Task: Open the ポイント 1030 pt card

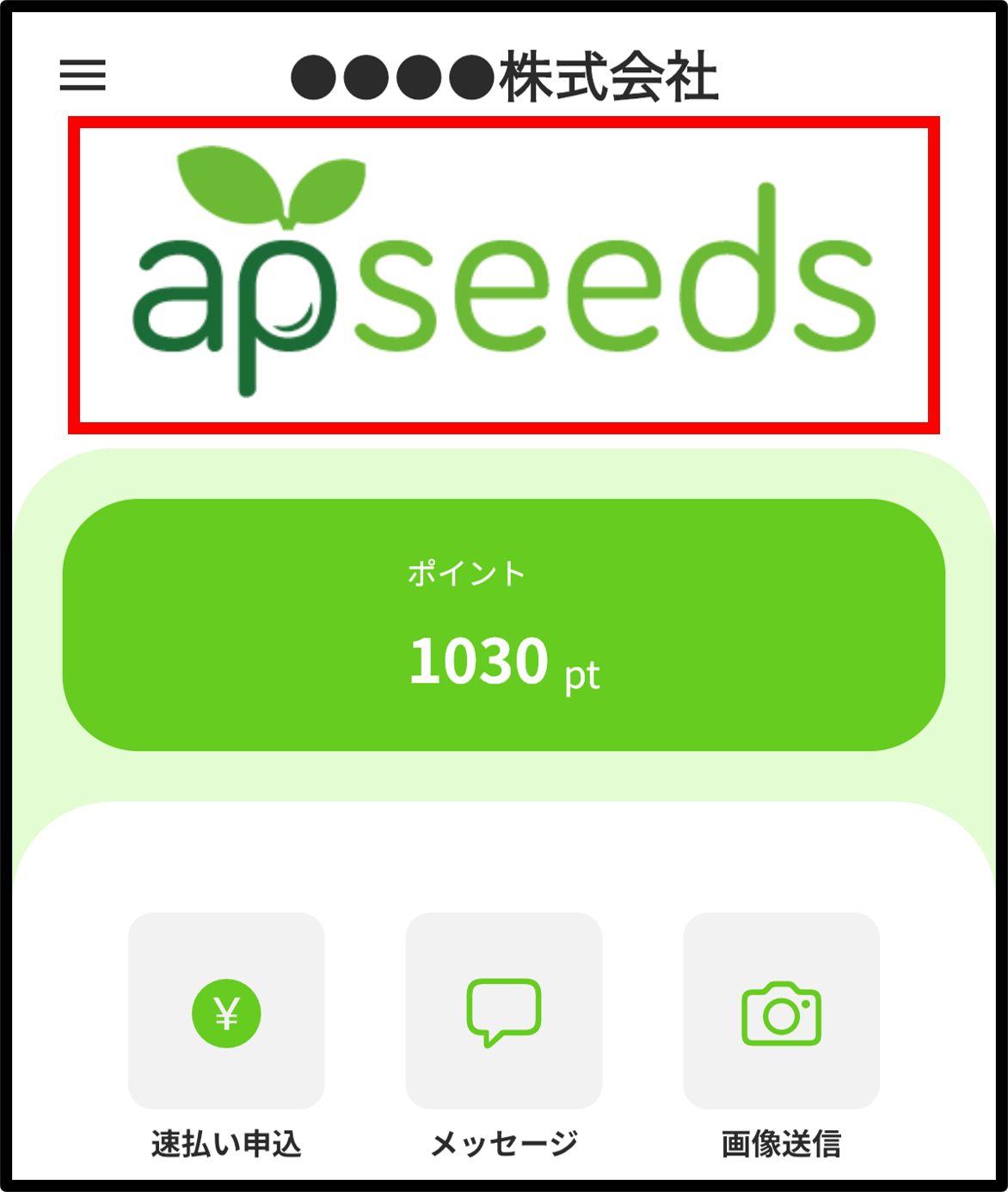Action: tap(504, 625)
